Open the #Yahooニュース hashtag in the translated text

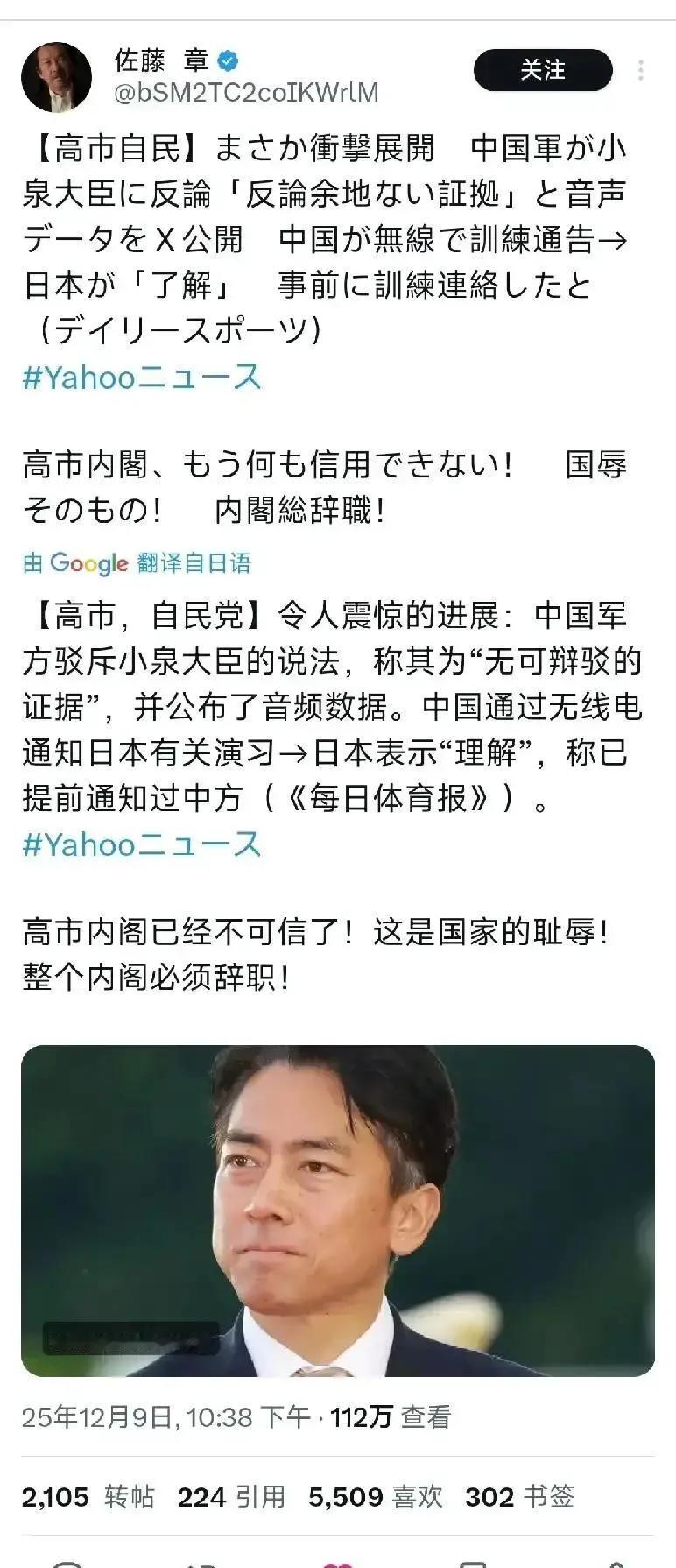138,846
